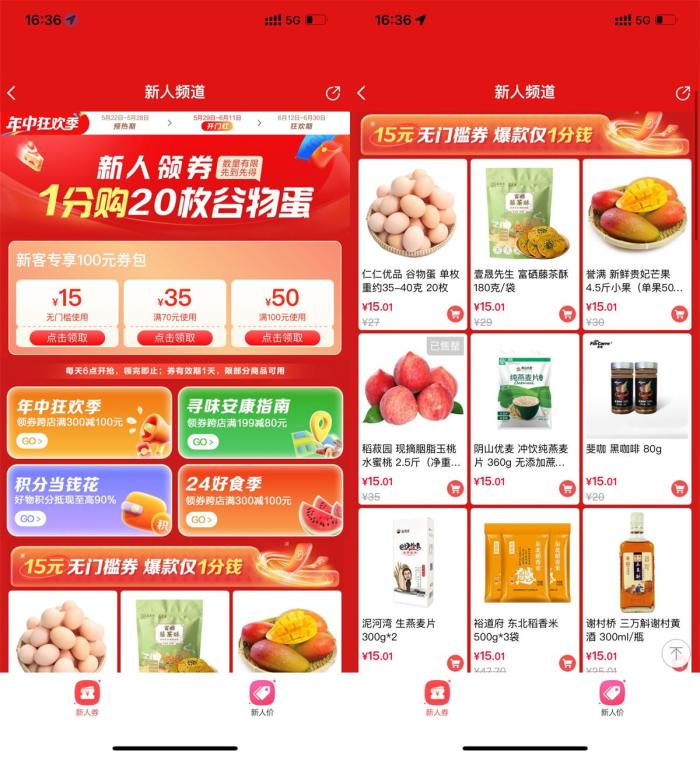Viewport: 700px width, 757px height.
Task: Add 斐咖 黑咖啡 to the cart
Action: click(x=679, y=488)
